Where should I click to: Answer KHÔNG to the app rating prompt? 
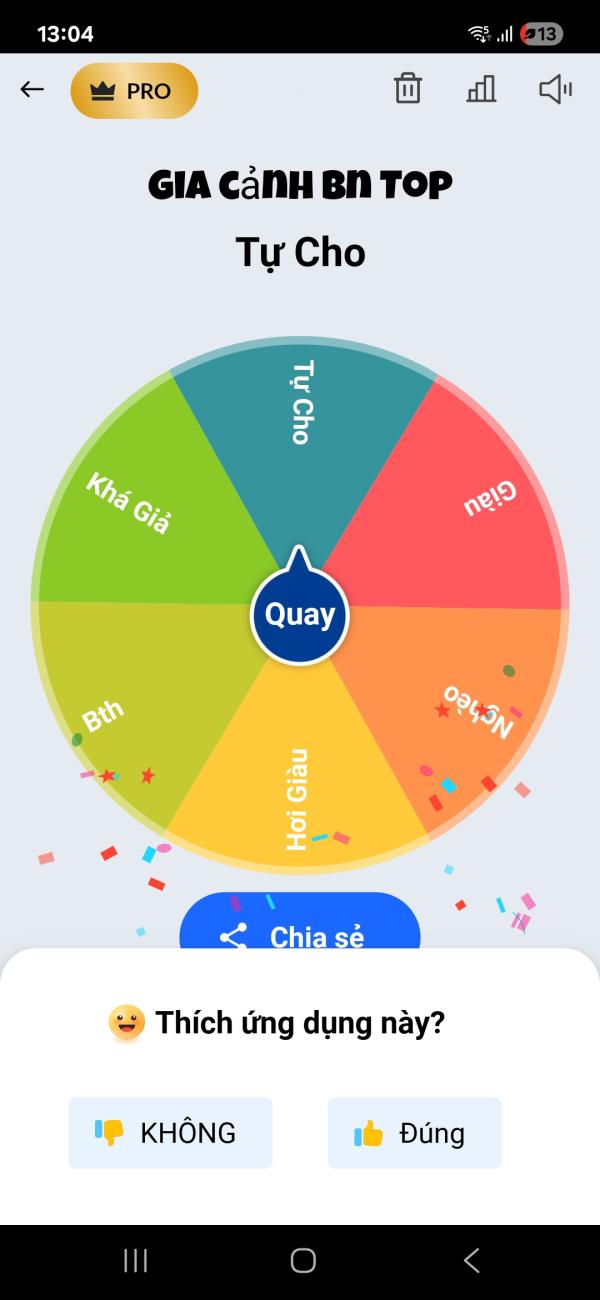coord(170,1133)
